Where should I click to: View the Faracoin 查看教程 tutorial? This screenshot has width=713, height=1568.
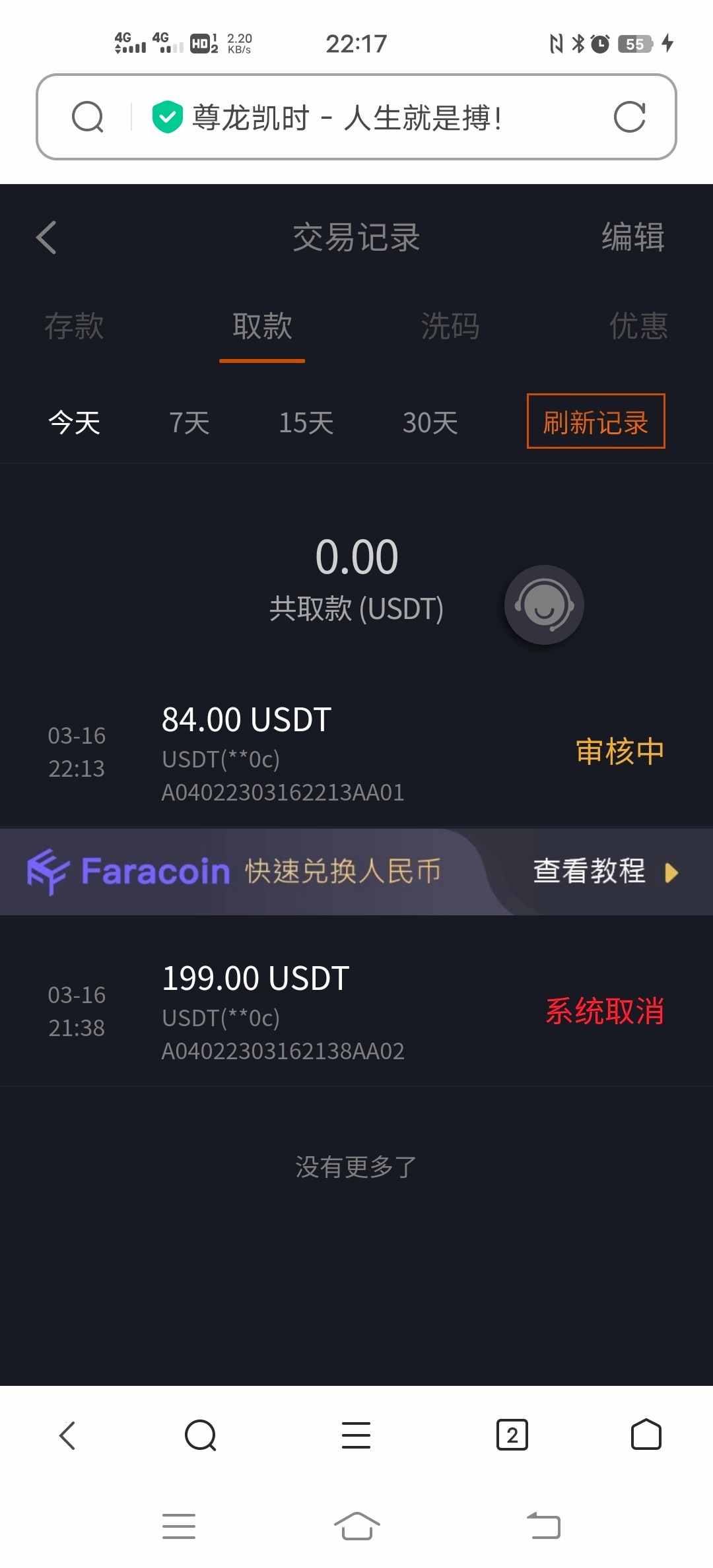click(x=604, y=872)
